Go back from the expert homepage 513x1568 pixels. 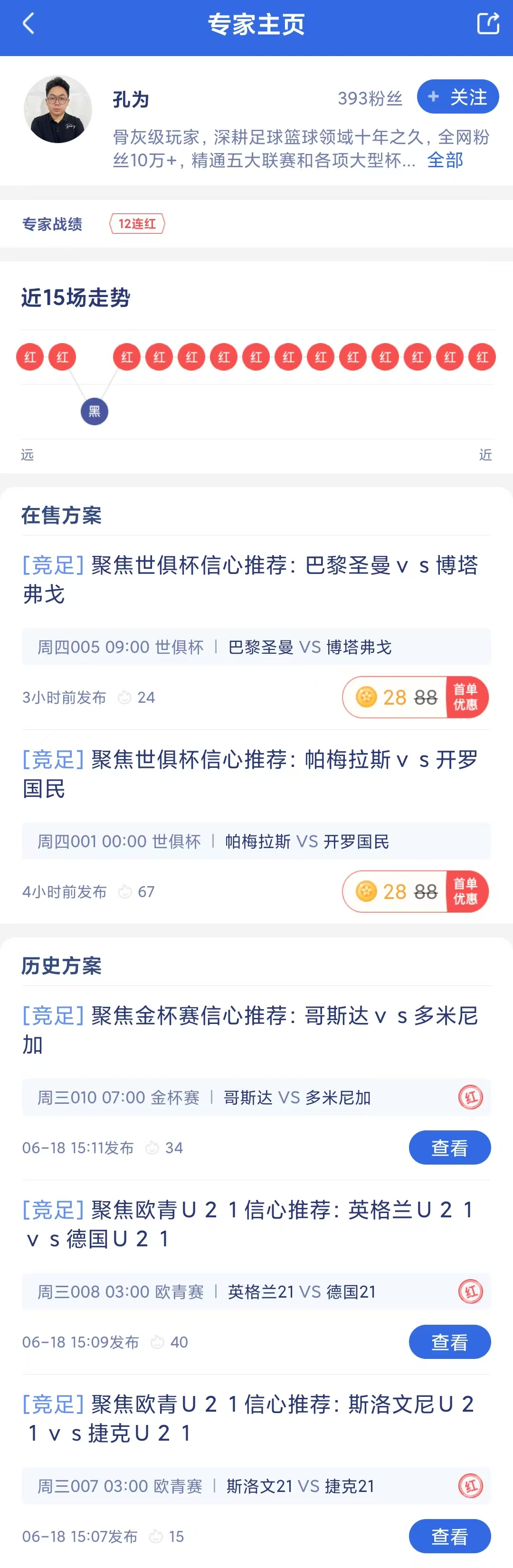point(28,24)
